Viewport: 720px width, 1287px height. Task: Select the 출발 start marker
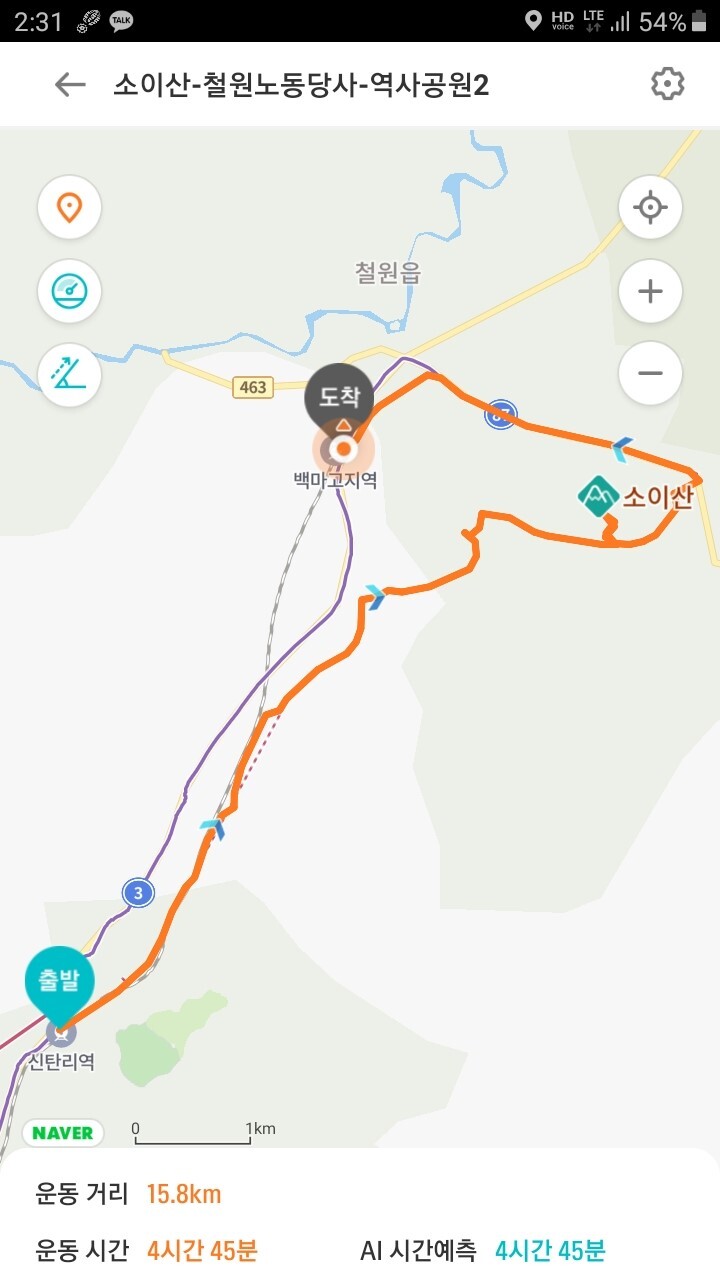coord(59,980)
